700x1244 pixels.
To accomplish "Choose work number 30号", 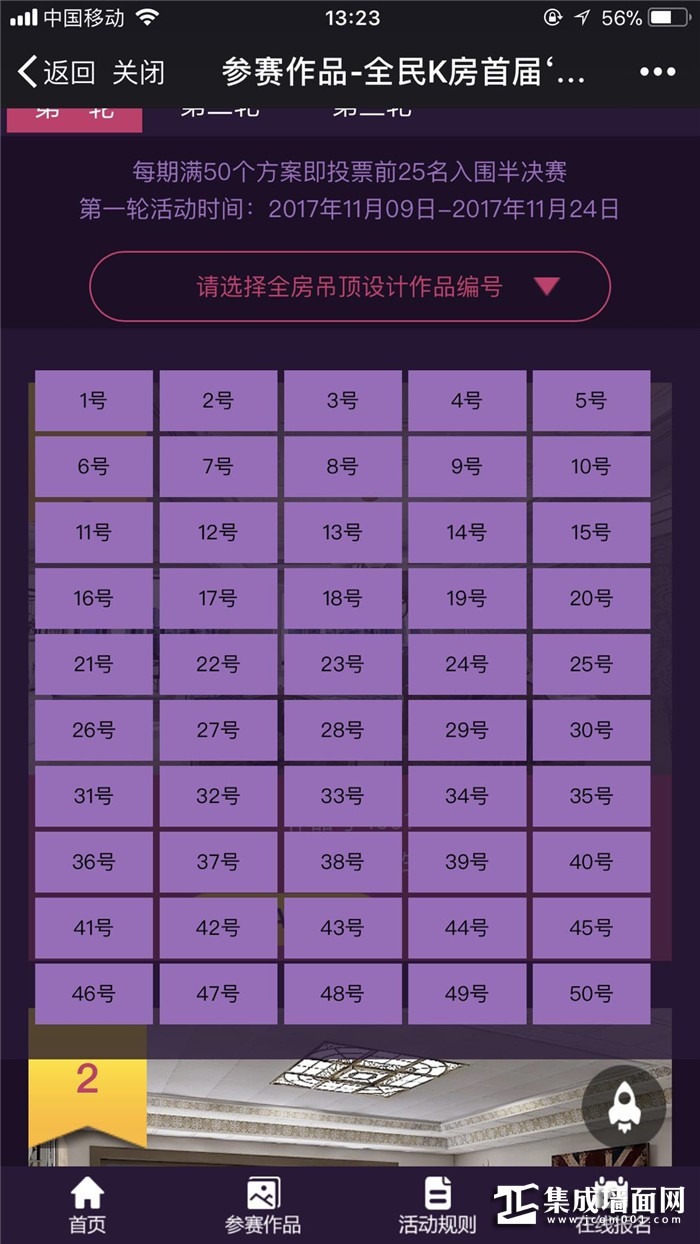I will coord(591,731).
